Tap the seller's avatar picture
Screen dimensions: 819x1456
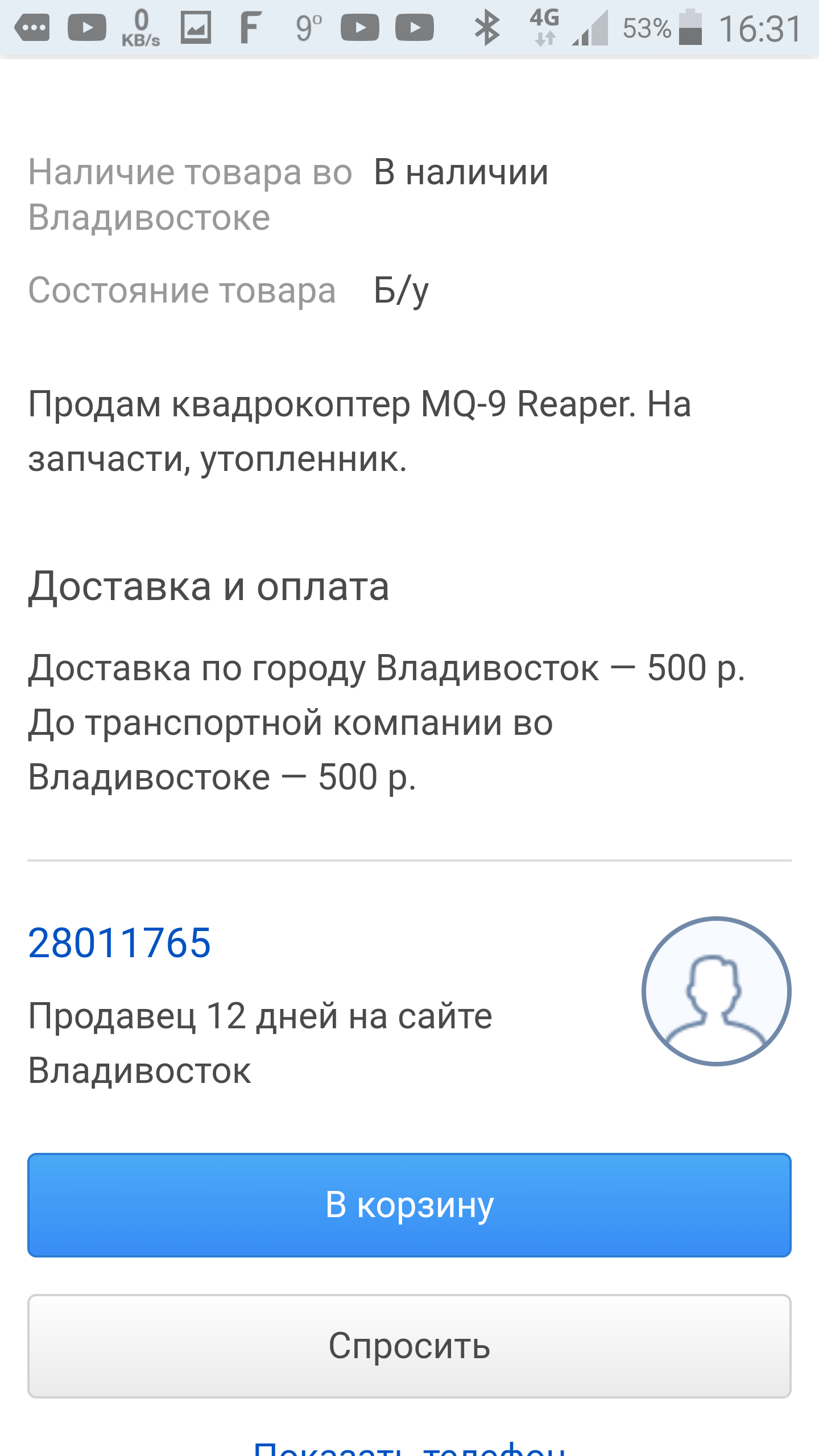pyautogui.click(x=716, y=991)
